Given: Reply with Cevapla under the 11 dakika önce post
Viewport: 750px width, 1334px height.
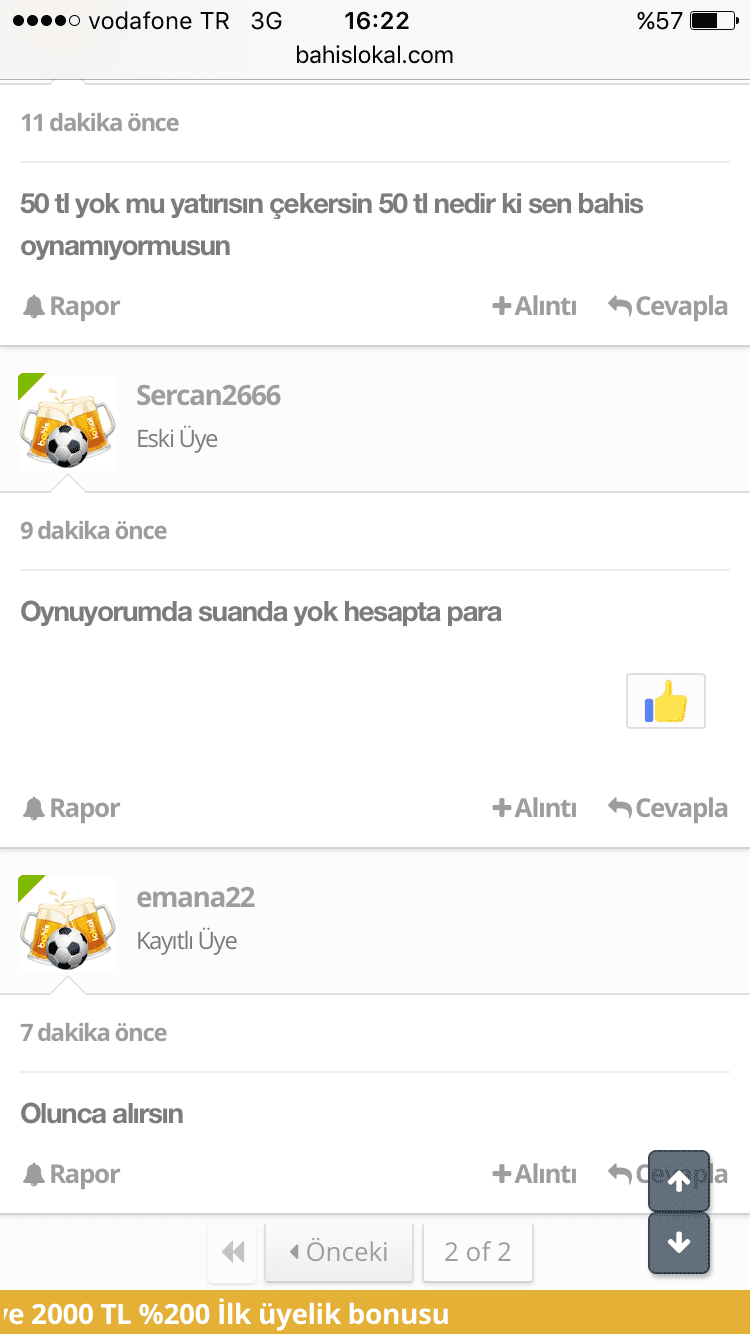Looking at the screenshot, I should 668,306.
